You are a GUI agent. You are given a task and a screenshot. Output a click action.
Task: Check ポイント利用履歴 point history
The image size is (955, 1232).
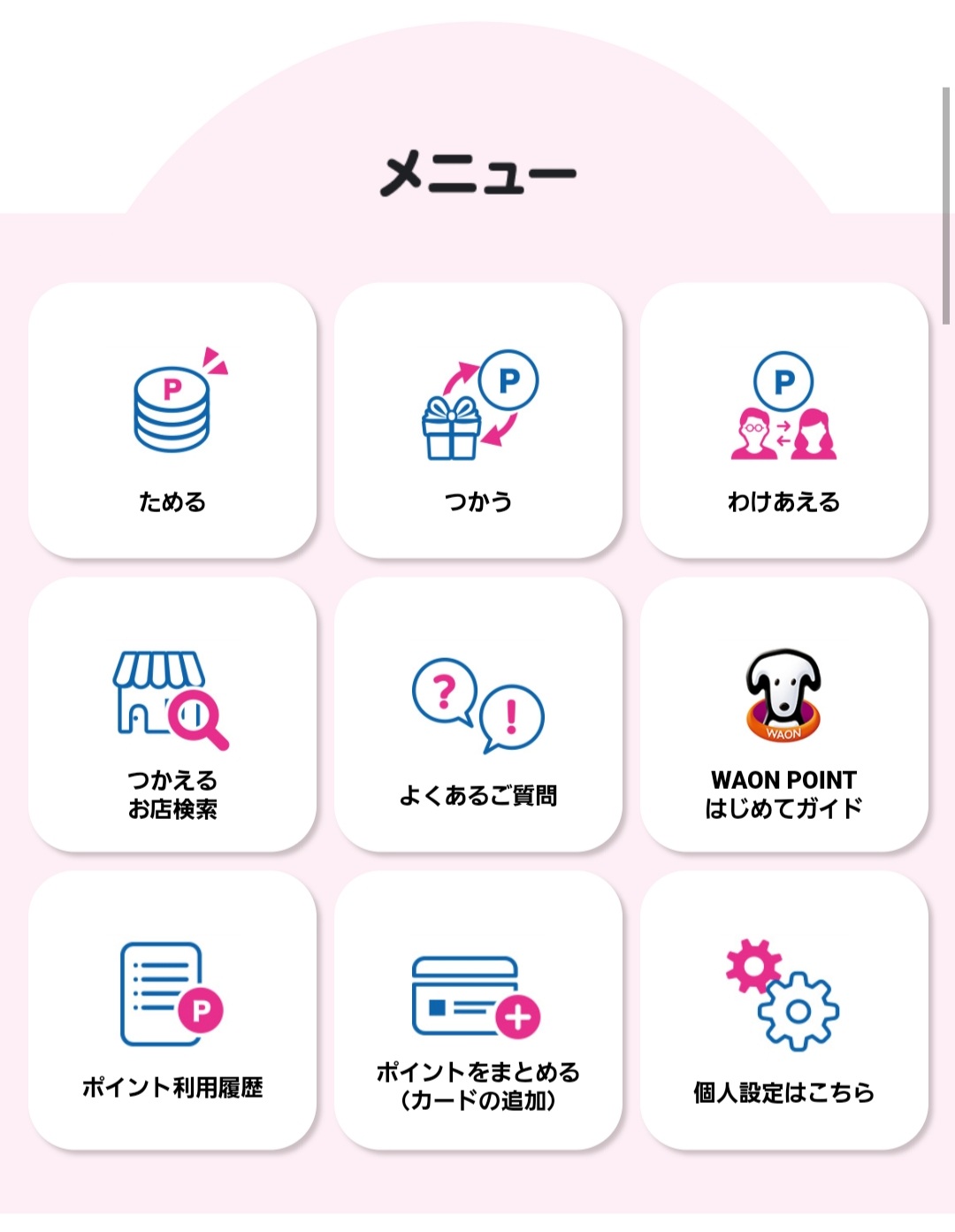172,1010
